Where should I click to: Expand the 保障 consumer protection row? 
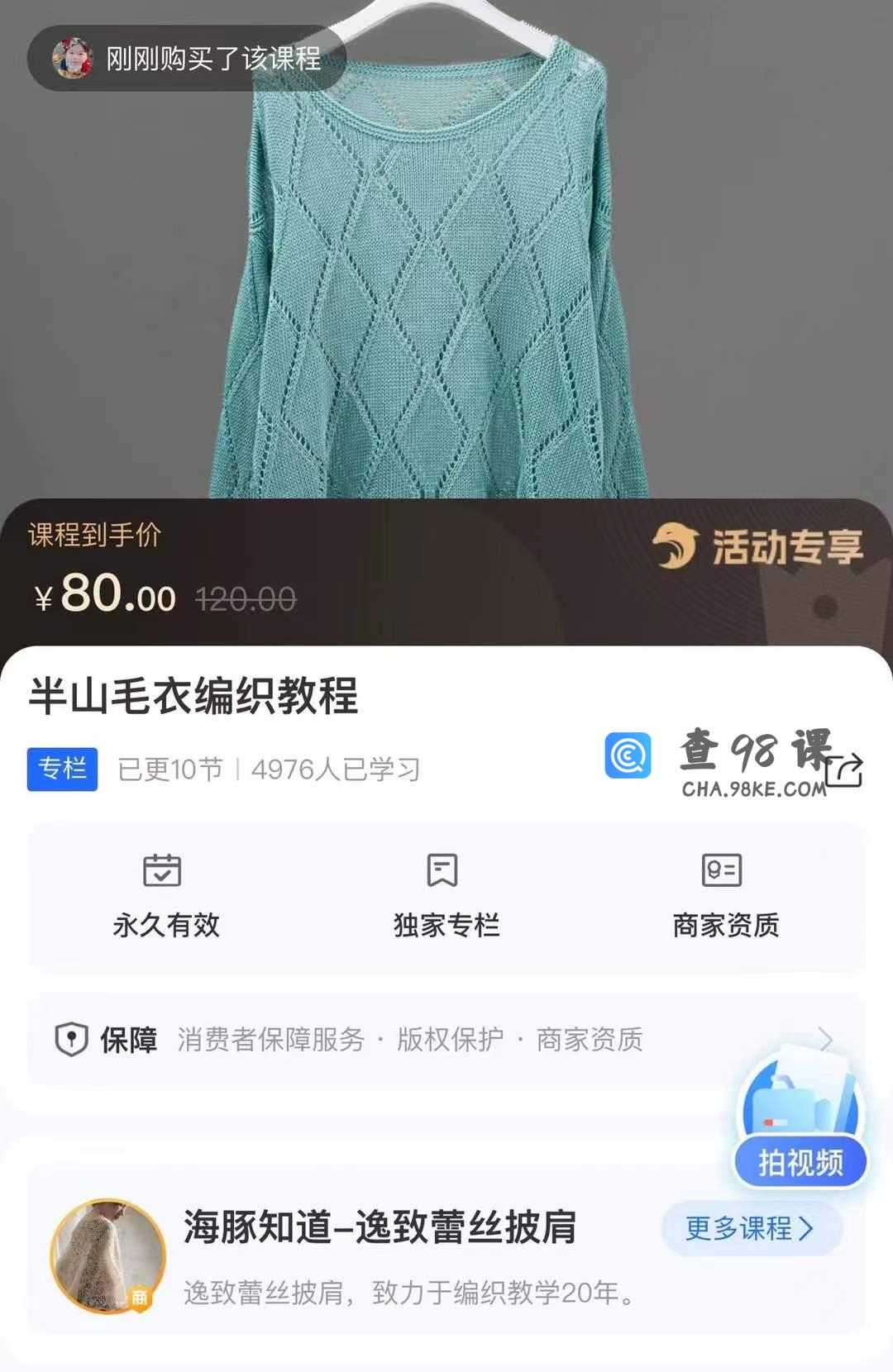click(446, 1039)
